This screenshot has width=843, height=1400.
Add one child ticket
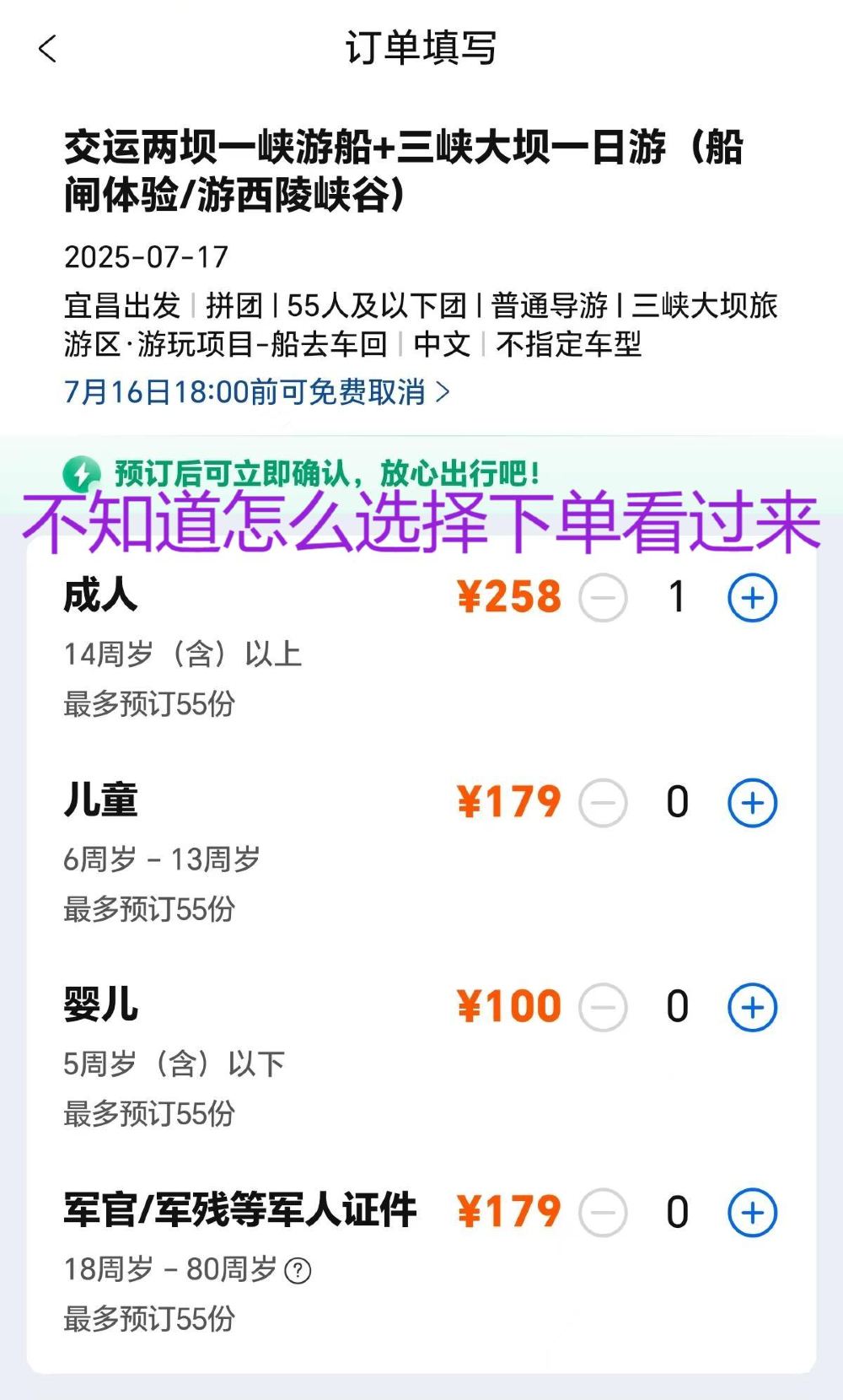point(752,803)
